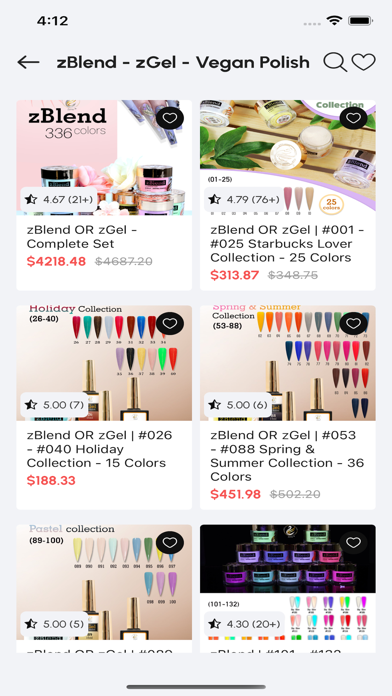The height and width of the screenshot is (696, 392).
Task: Open the Pastel collection (89-100) product
Action: [104, 589]
